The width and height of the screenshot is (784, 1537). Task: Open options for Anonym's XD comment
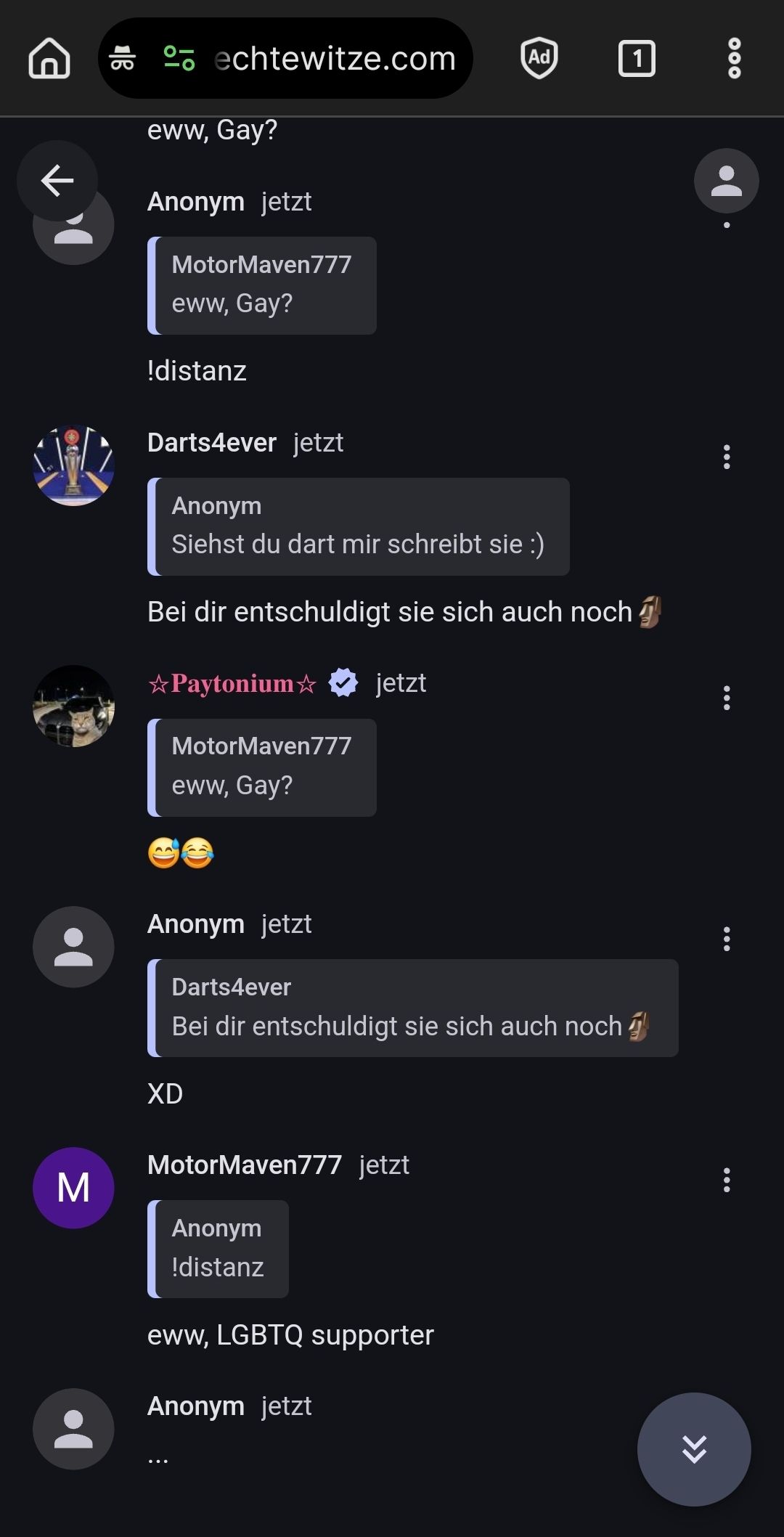(726, 939)
